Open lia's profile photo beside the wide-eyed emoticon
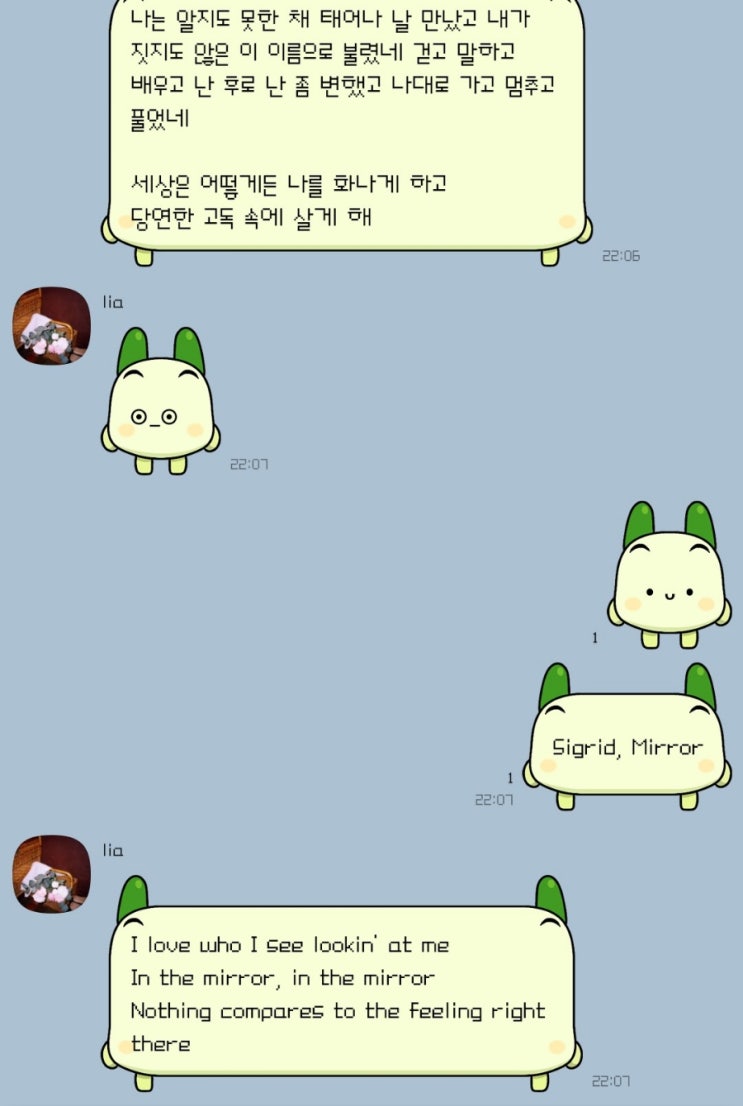The height and width of the screenshot is (1106, 743). (52, 326)
